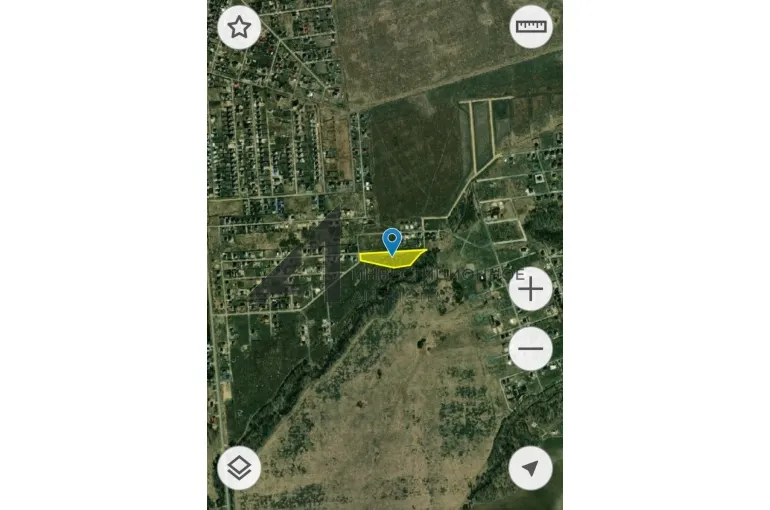The image size is (770, 510).
Task: Zoom out with the minus button
Action: pos(531,350)
